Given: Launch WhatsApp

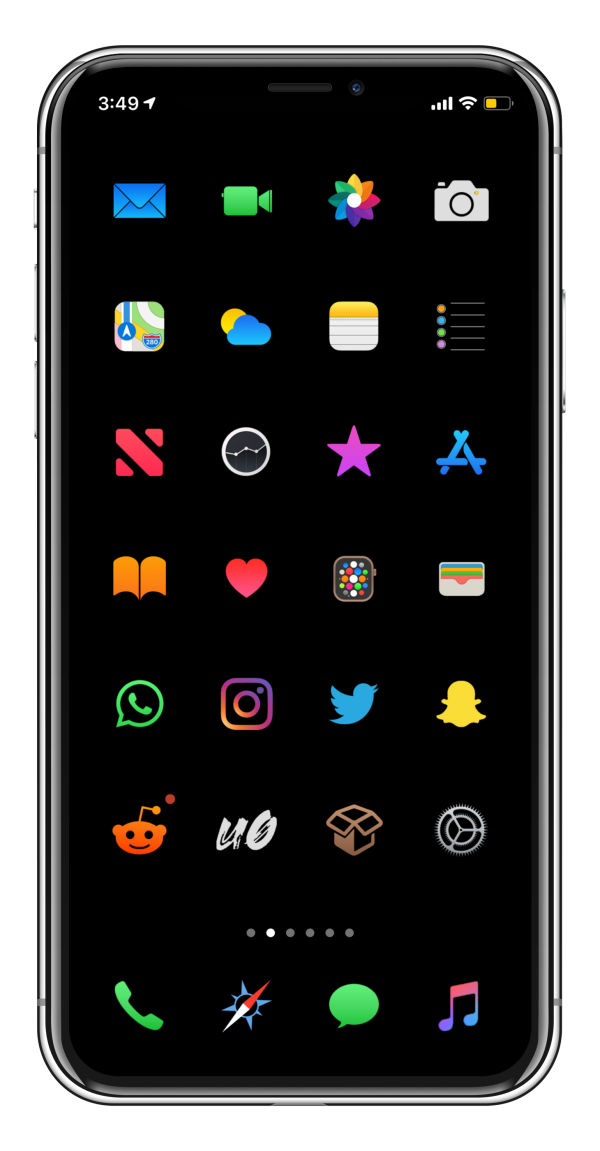Looking at the screenshot, I should click(139, 704).
